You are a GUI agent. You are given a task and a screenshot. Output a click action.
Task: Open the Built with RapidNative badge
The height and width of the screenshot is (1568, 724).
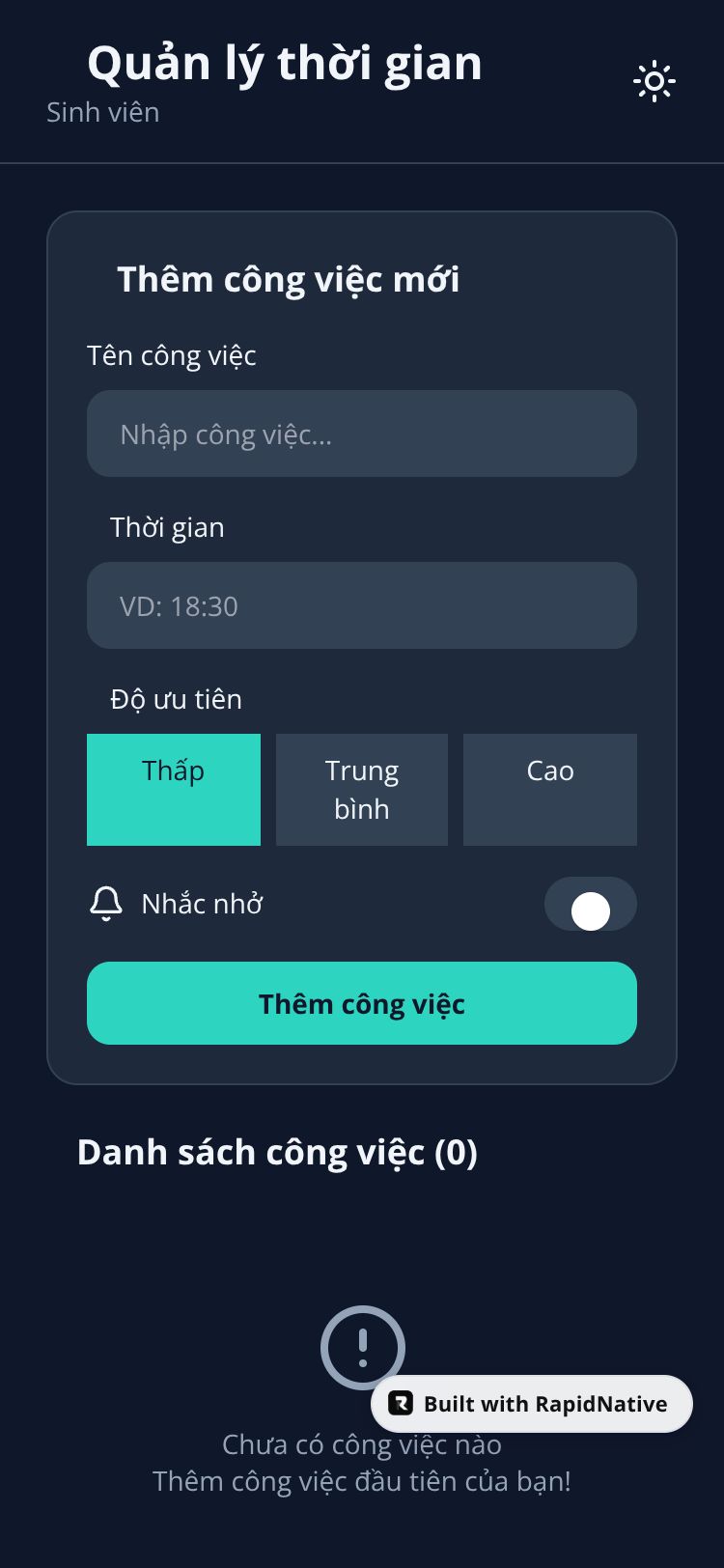pos(532,1404)
